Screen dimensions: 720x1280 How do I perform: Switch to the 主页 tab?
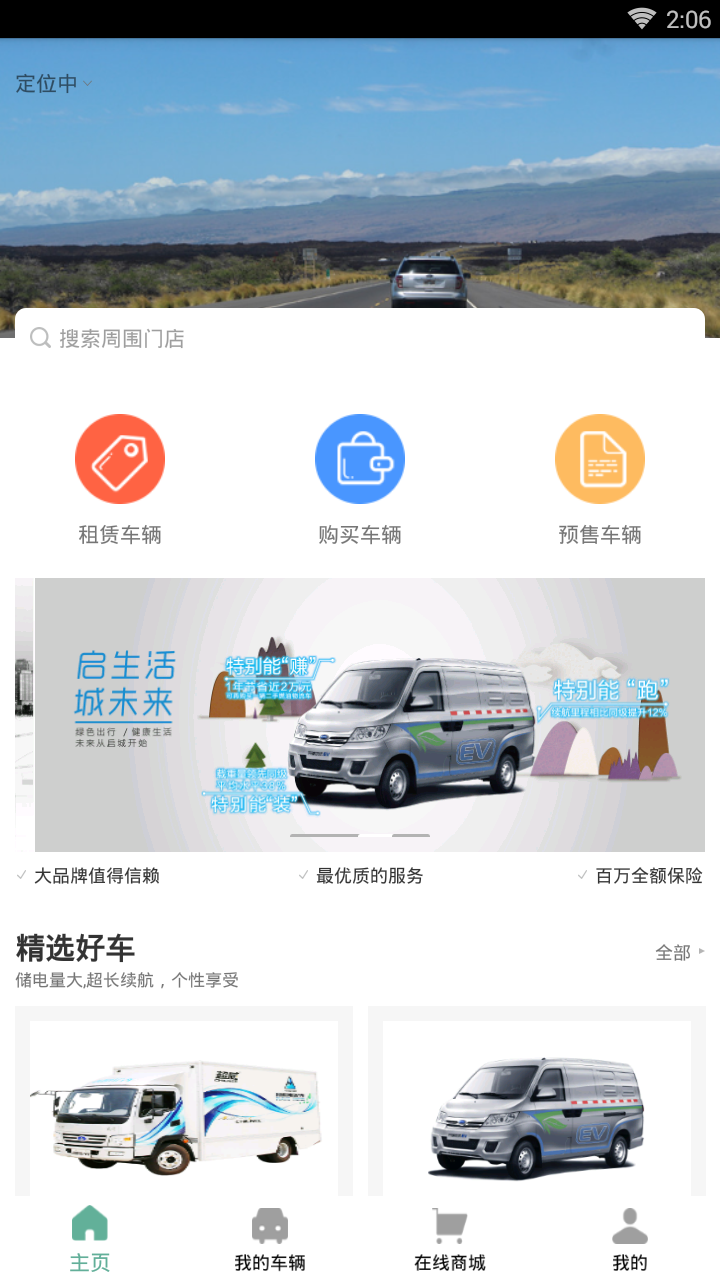click(x=90, y=1240)
